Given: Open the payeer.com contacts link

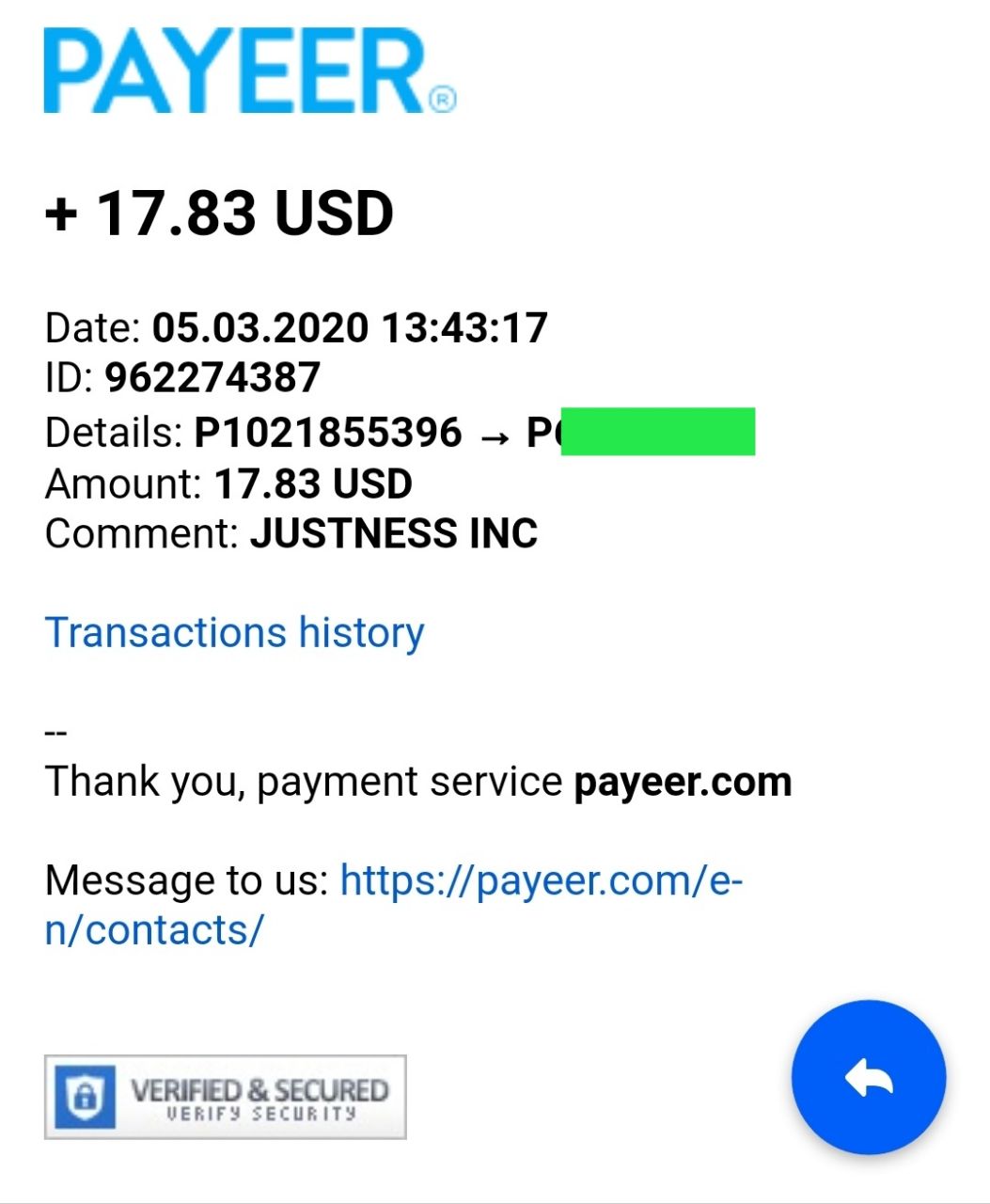Looking at the screenshot, I should (541, 881).
